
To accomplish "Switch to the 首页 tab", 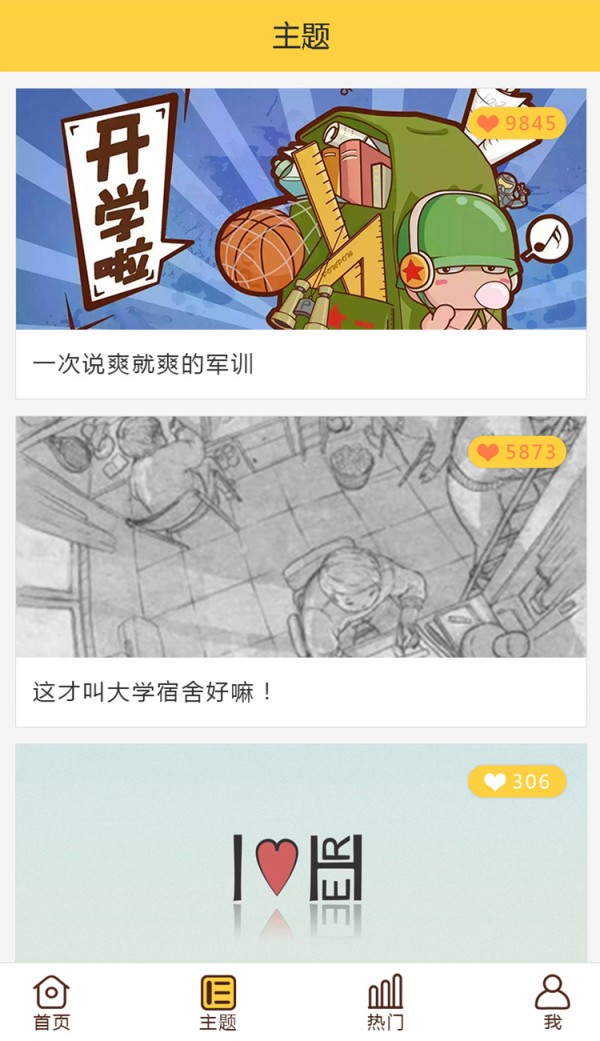I will [52, 1002].
